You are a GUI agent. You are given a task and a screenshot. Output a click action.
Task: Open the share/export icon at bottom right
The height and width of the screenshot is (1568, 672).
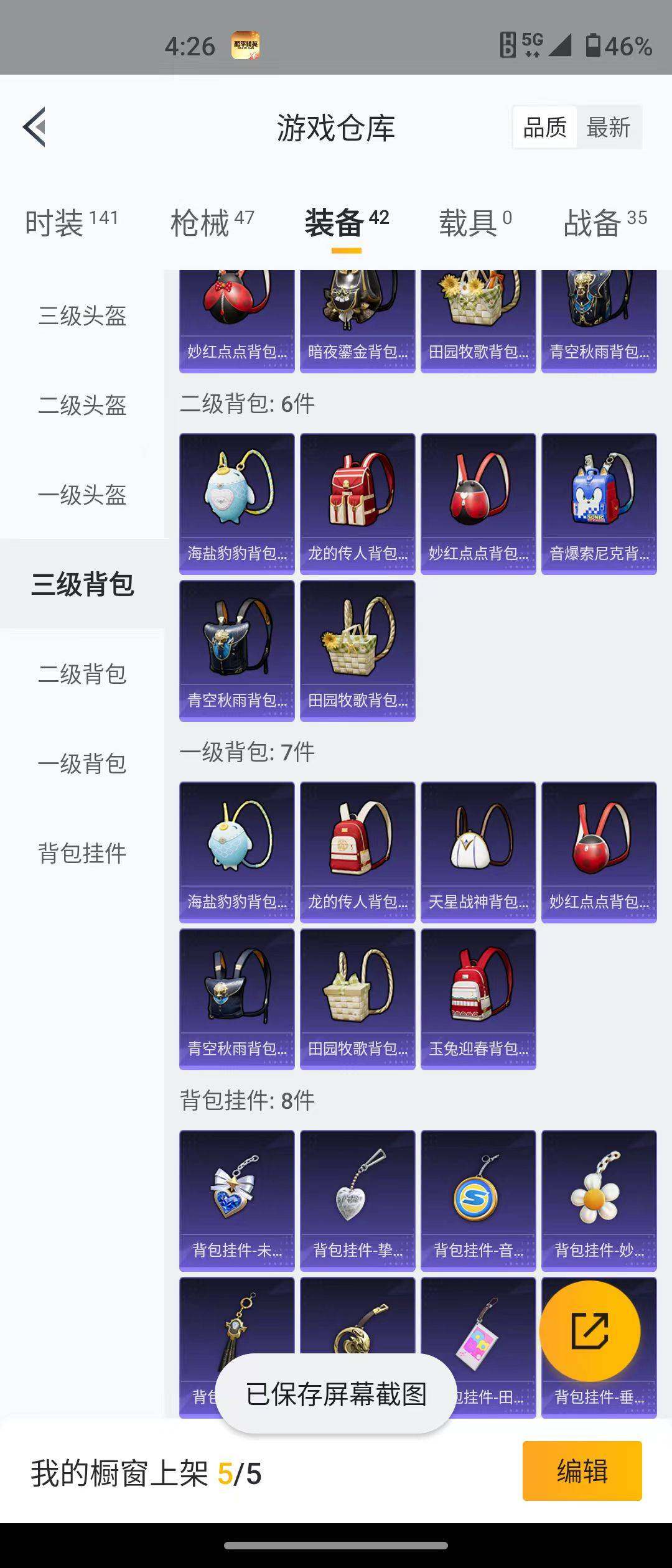click(590, 1330)
